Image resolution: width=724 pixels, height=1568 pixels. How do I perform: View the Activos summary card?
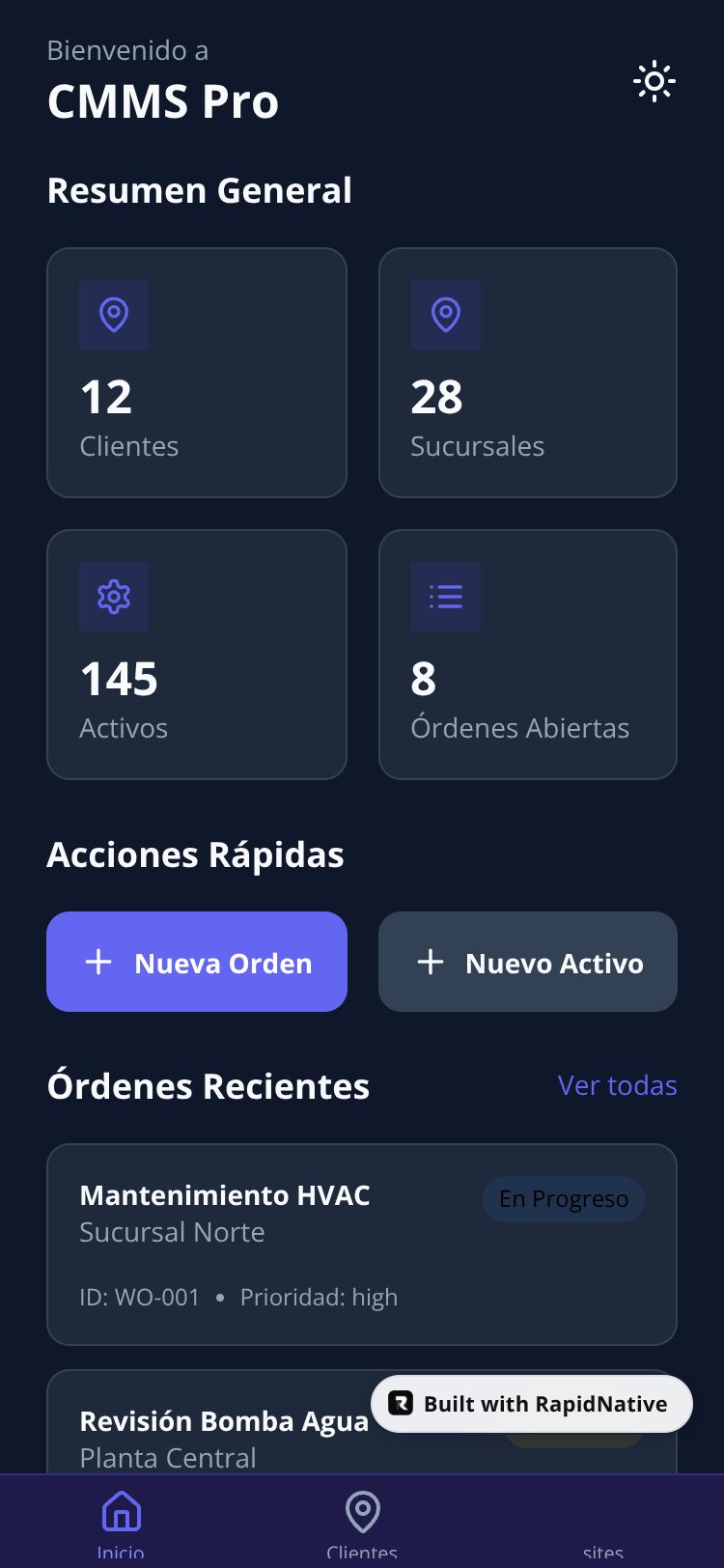point(197,655)
